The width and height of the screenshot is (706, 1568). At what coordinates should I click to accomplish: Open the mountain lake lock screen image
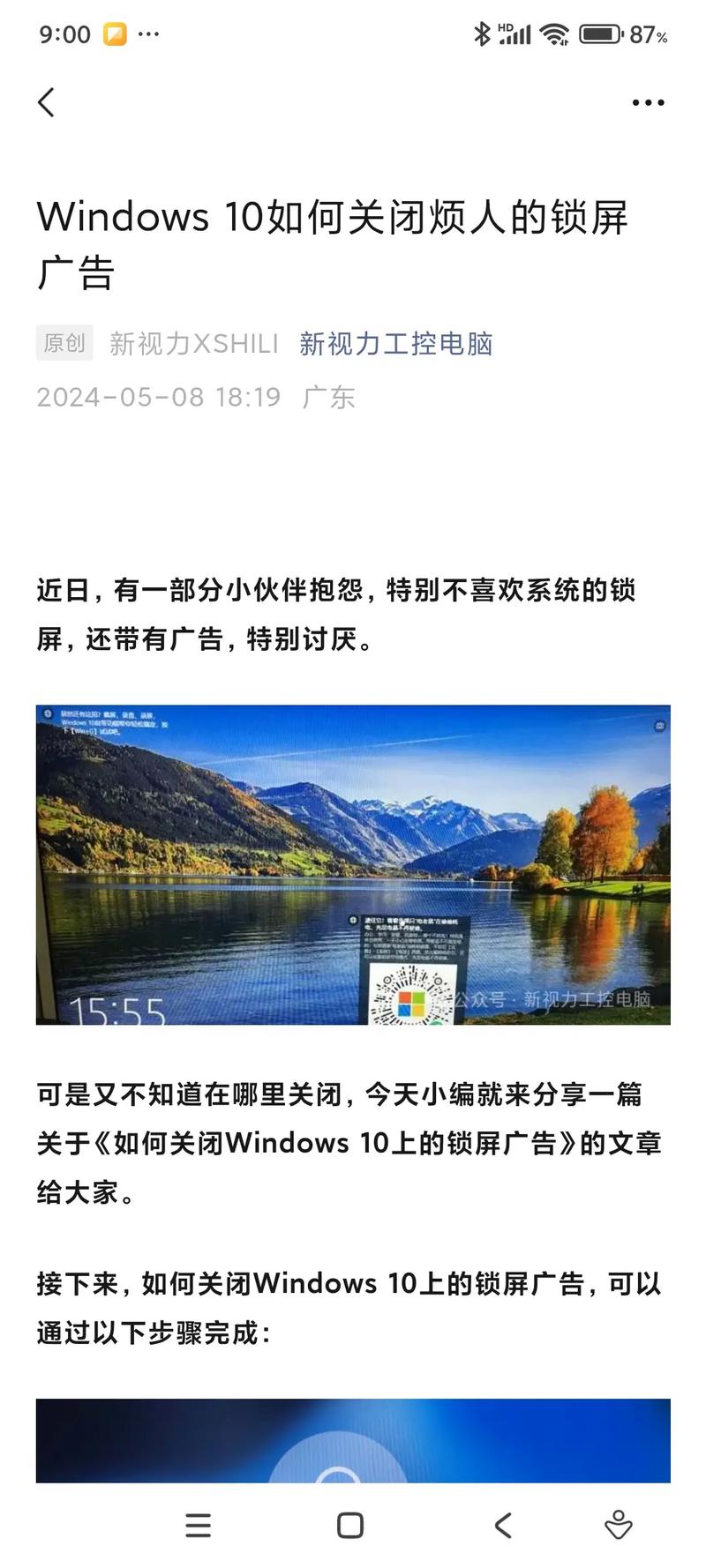click(353, 860)
